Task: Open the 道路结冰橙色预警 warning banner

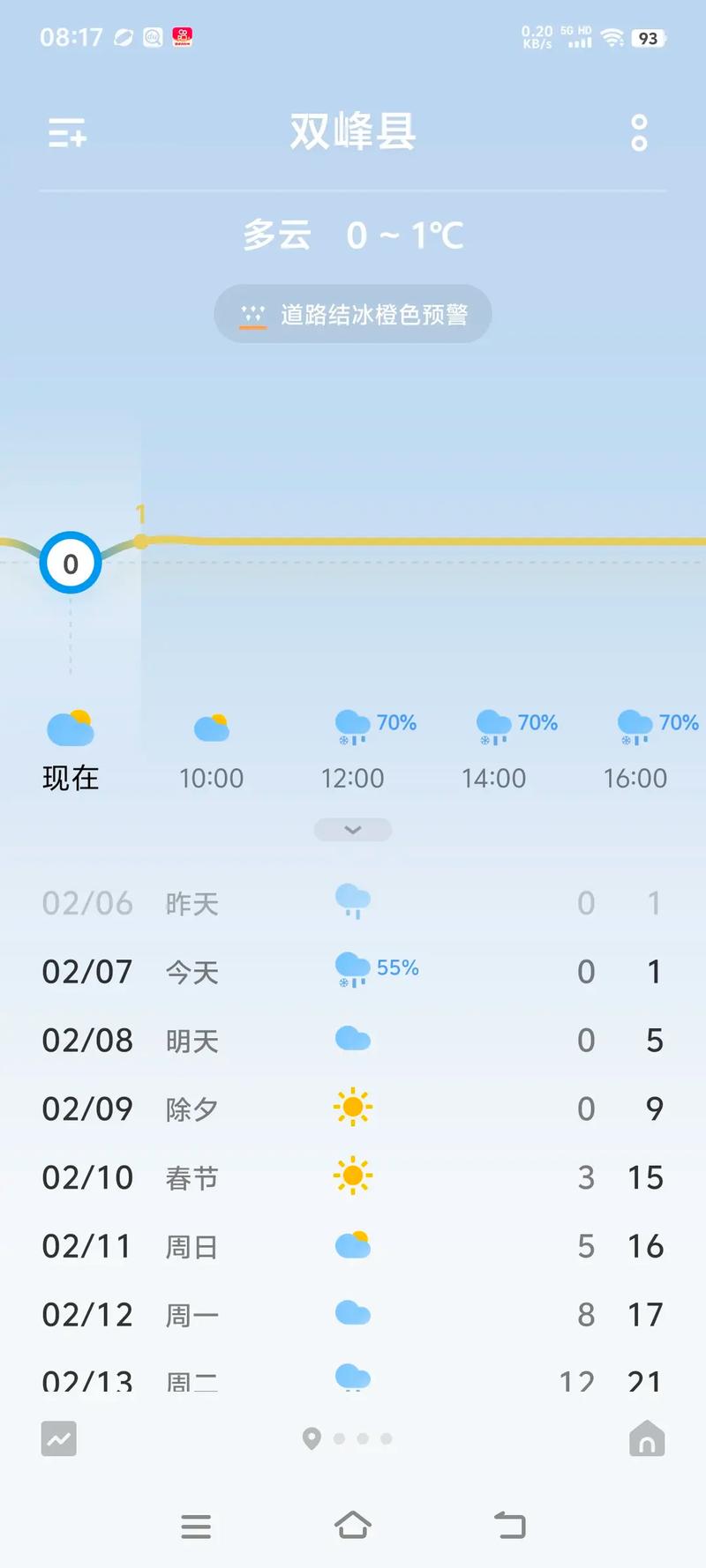Action: click(353, 313)
